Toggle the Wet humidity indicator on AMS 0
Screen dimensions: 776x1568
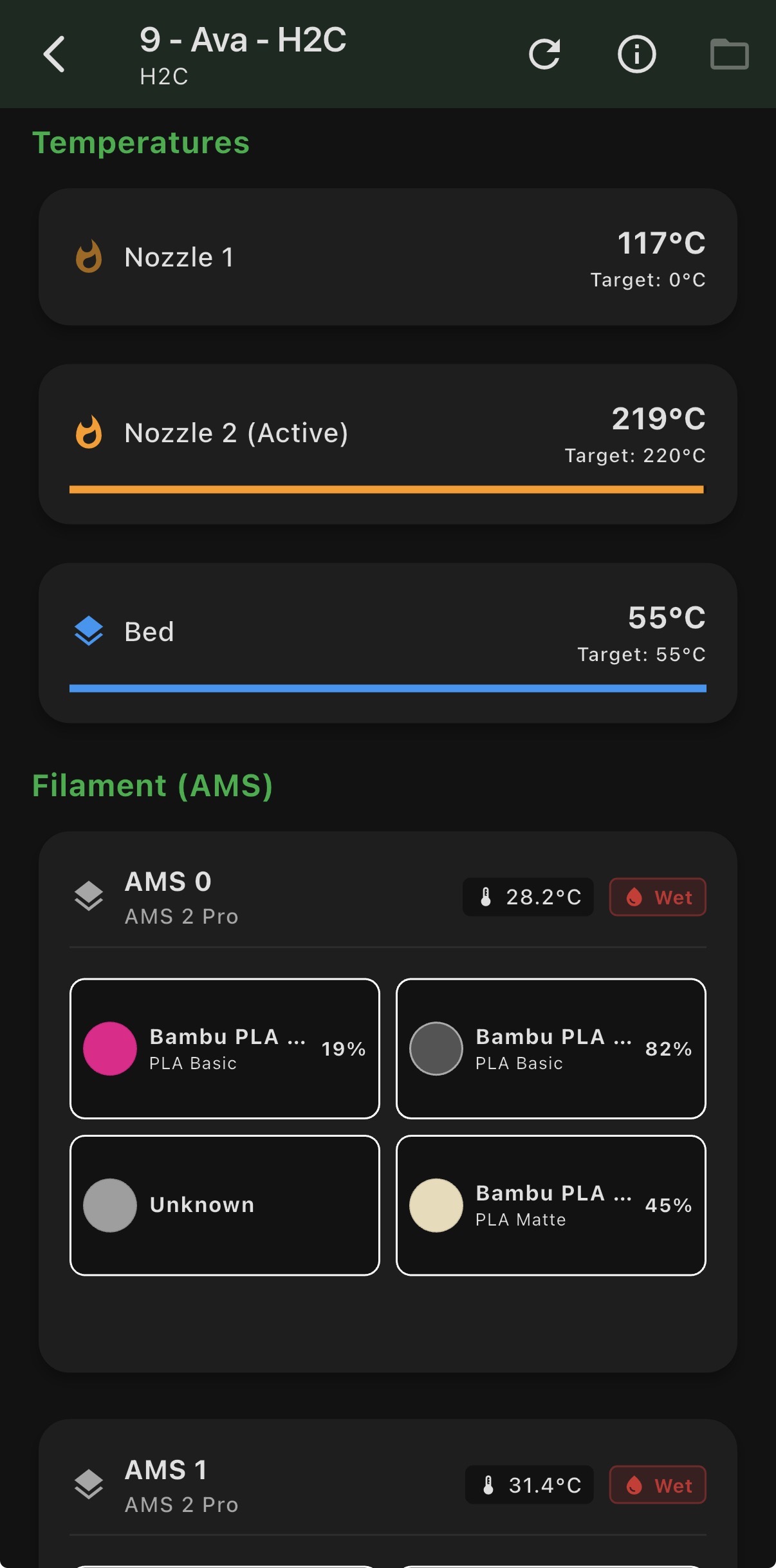657,897
